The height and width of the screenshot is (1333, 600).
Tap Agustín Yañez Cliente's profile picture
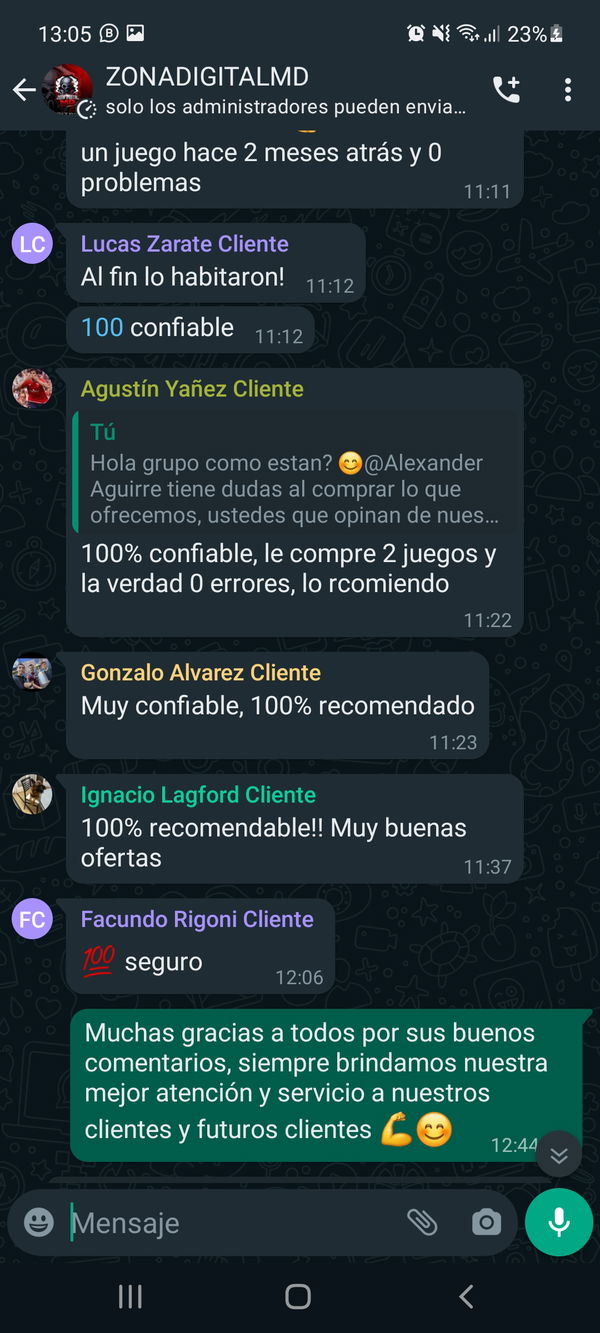[x=32, y=388]
